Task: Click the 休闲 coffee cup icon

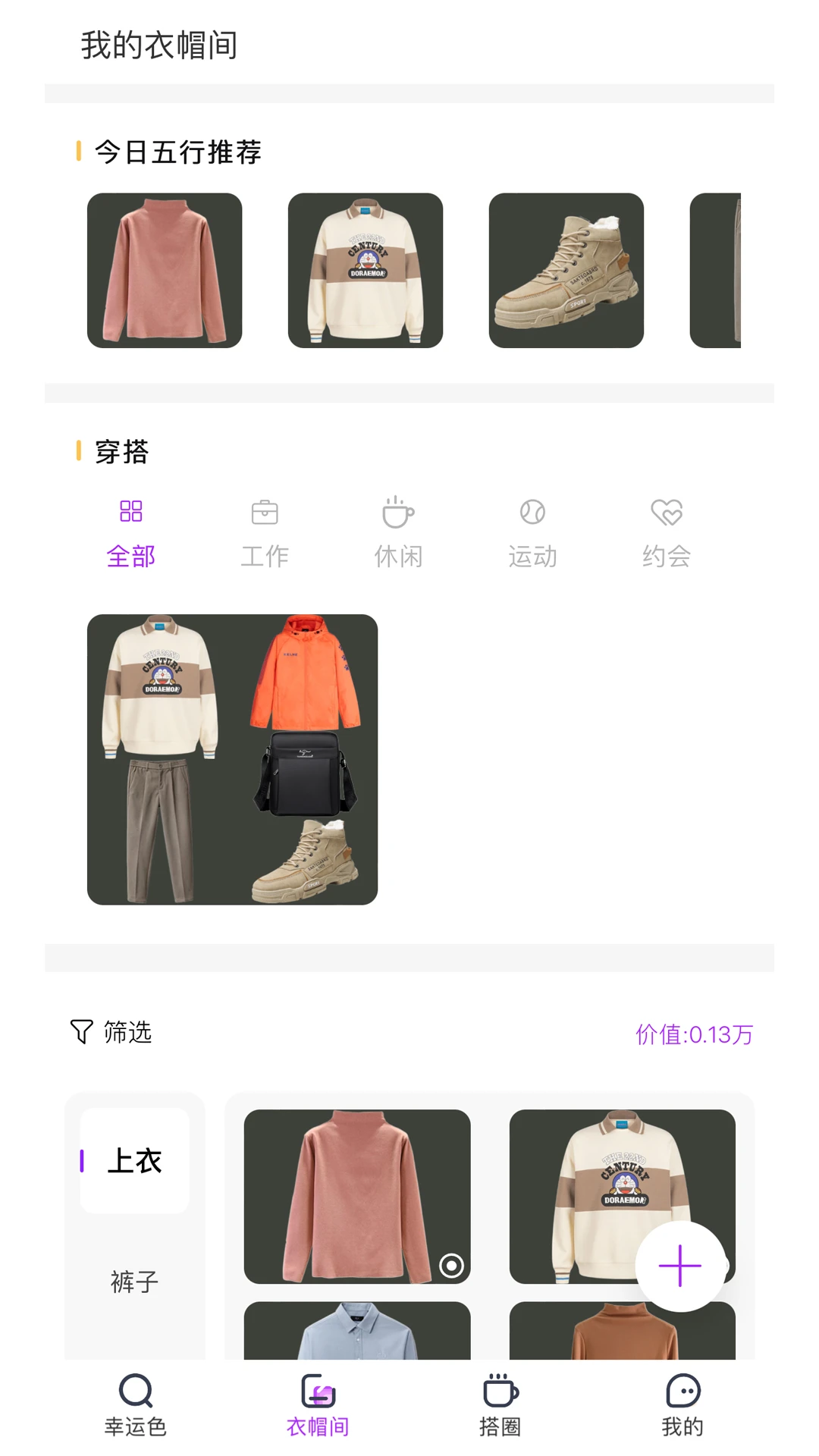Action: [x=399, y=511]
